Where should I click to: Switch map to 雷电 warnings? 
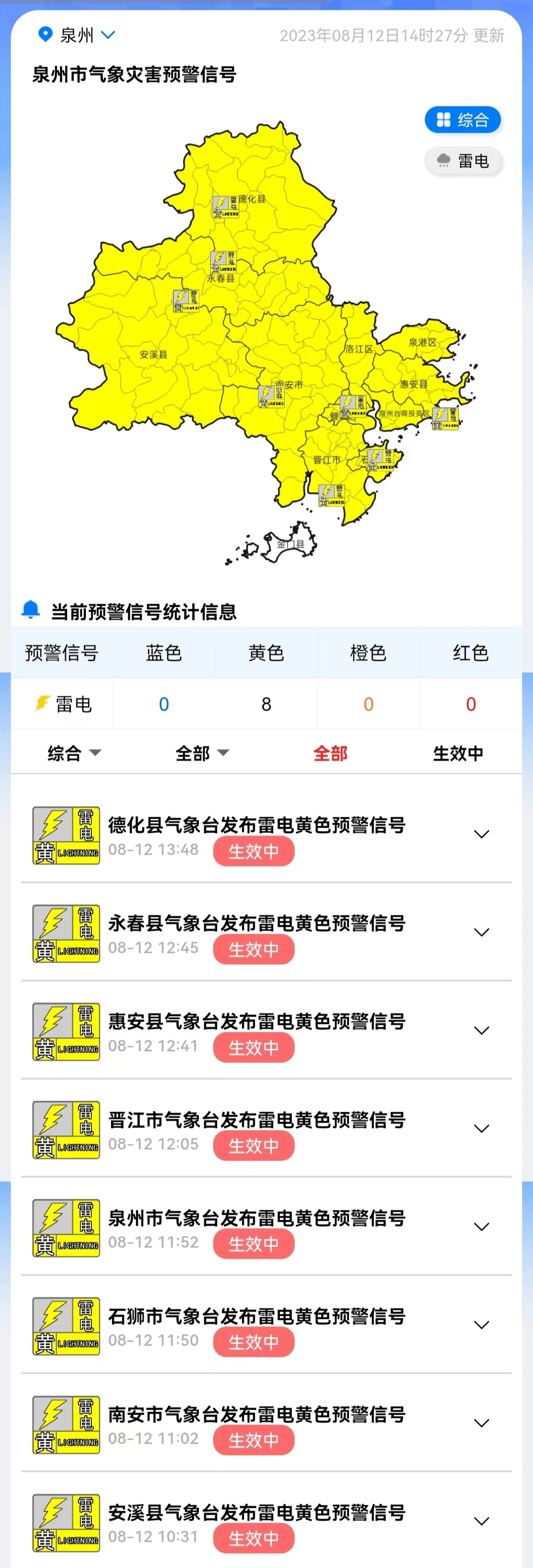click(463, 161)
